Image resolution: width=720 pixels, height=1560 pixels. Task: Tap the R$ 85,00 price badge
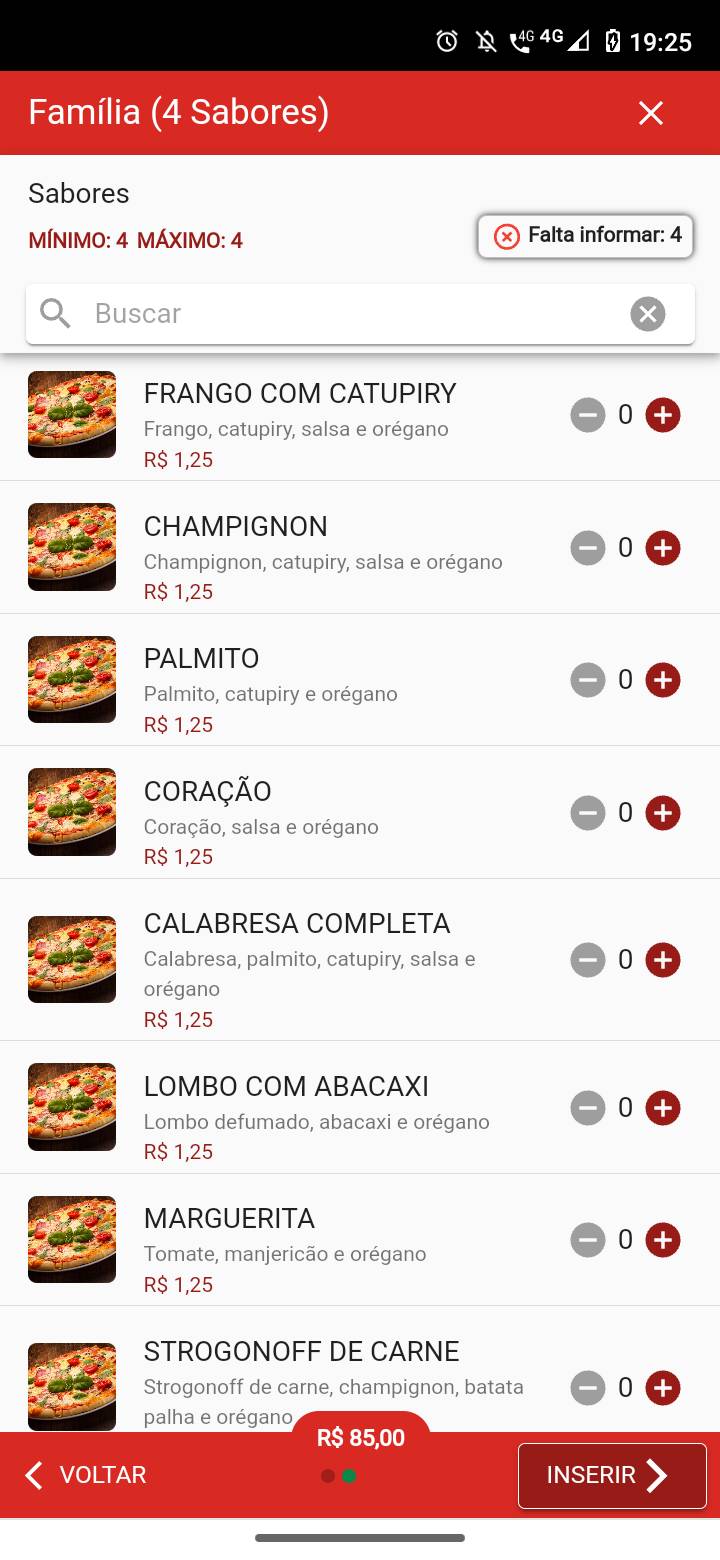[x=360, y=1437]
